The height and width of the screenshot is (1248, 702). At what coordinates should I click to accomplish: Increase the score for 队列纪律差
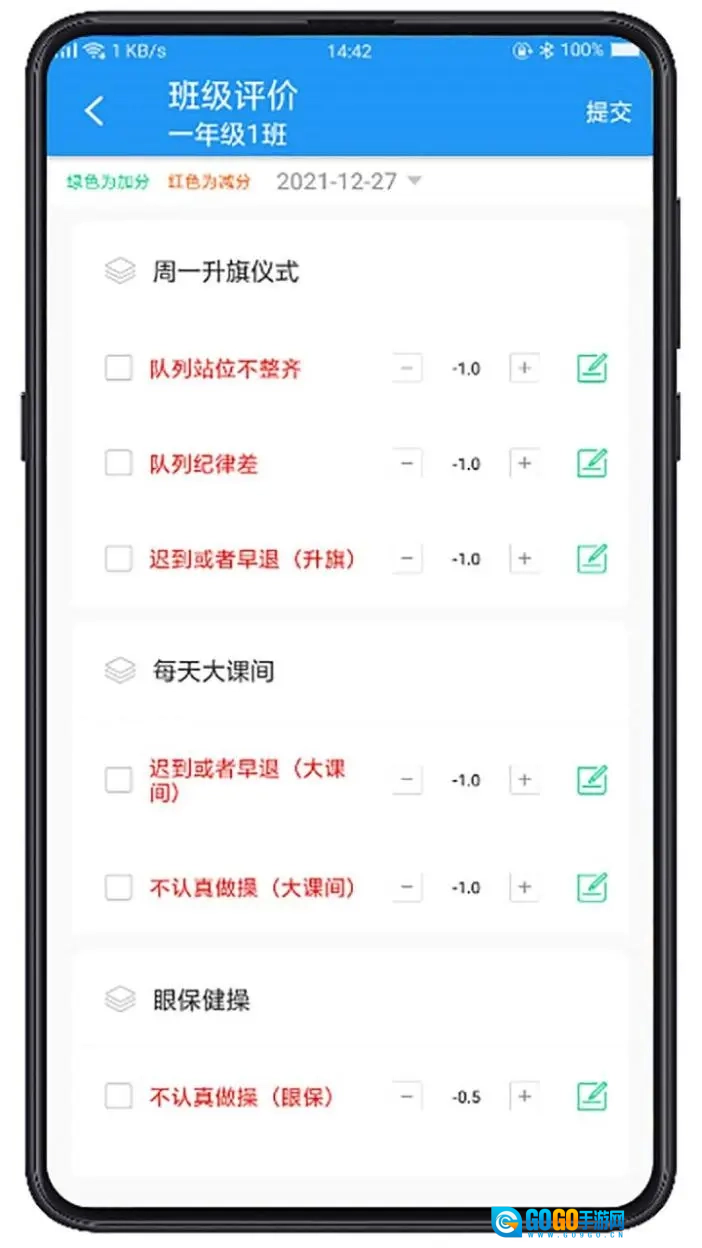tap(524, 463)
